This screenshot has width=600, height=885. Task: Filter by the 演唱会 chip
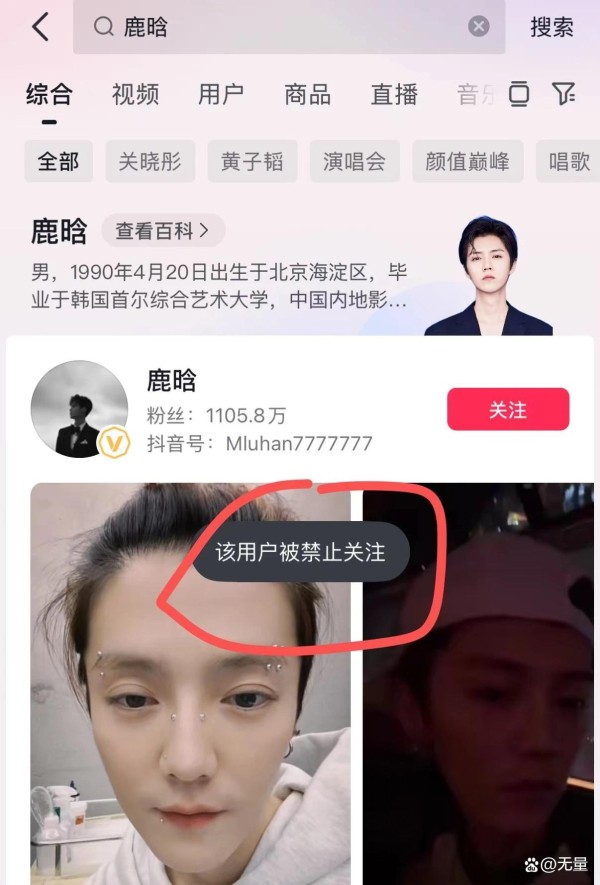point(354,162)
